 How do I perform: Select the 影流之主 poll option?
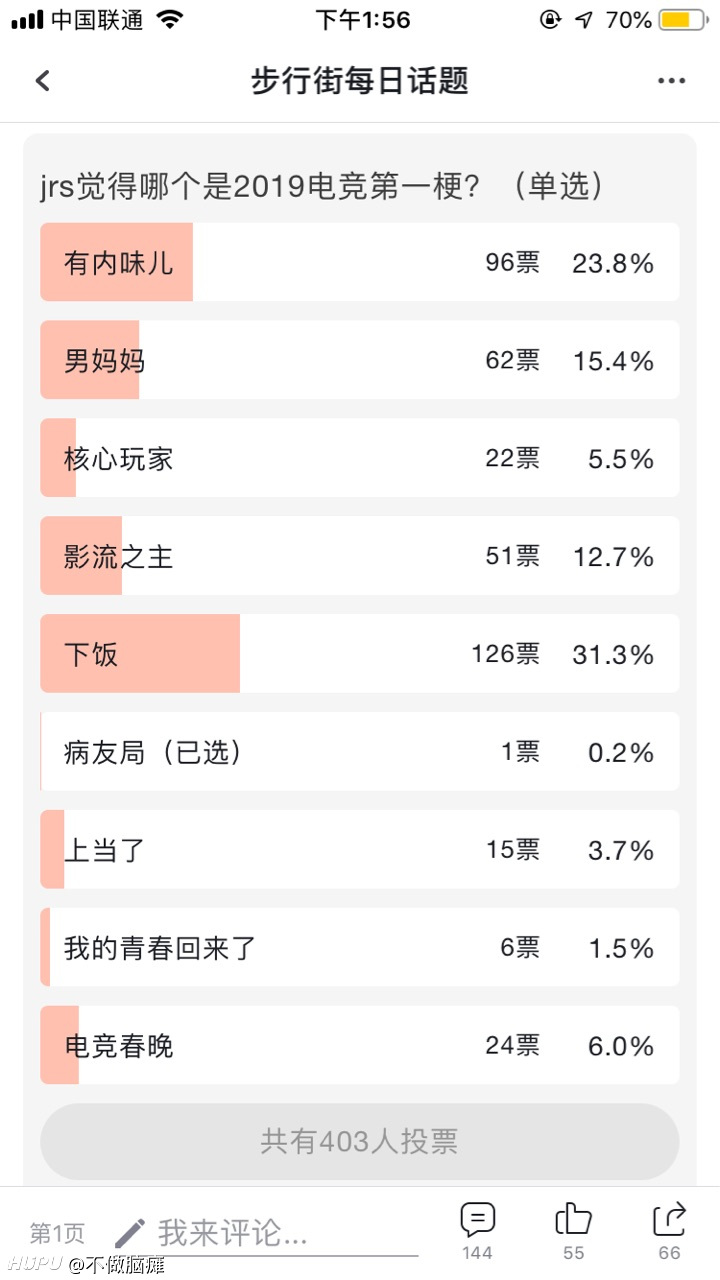click(x=360, y=556)
